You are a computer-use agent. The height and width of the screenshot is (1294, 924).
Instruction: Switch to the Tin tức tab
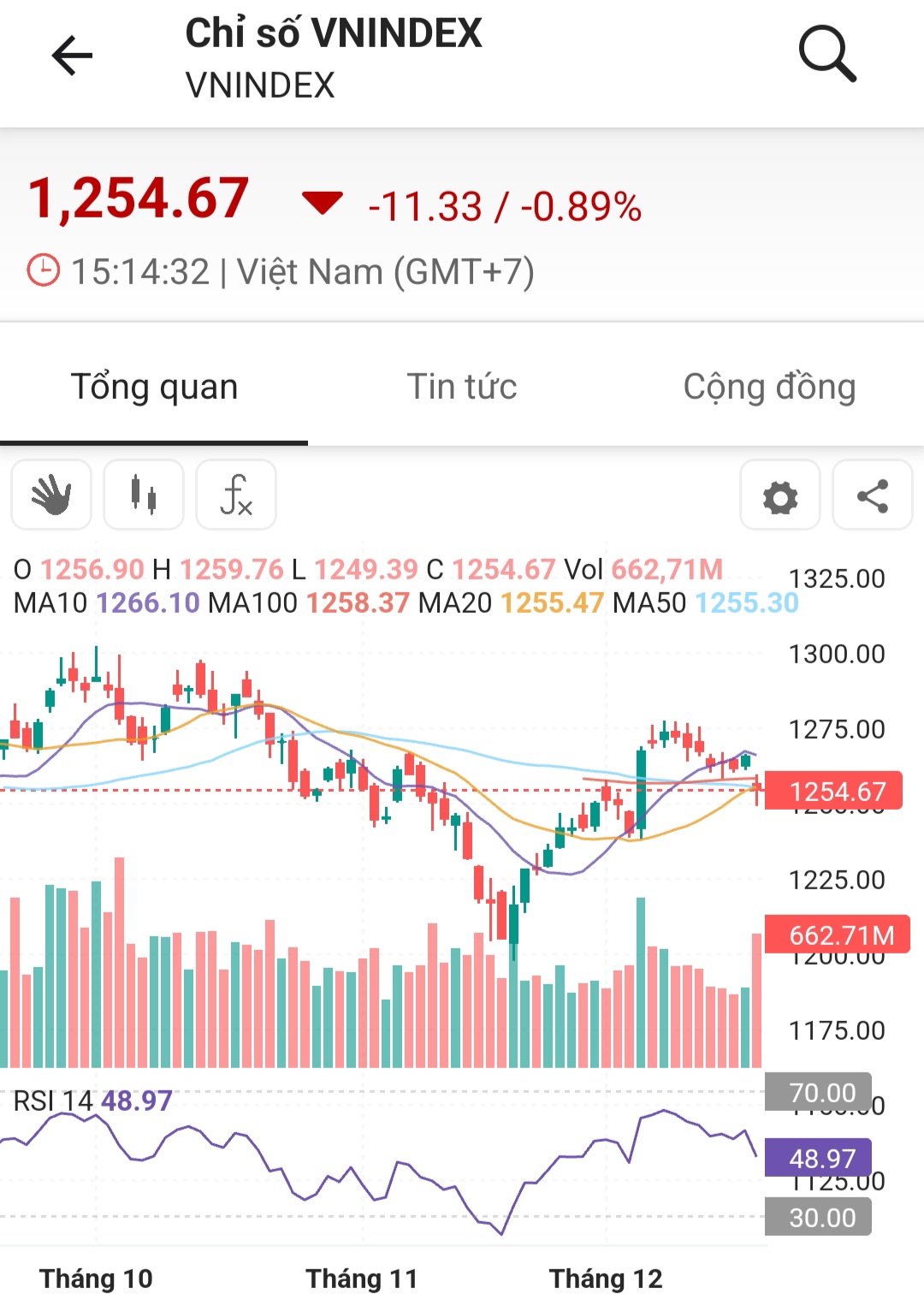point(462,387)
